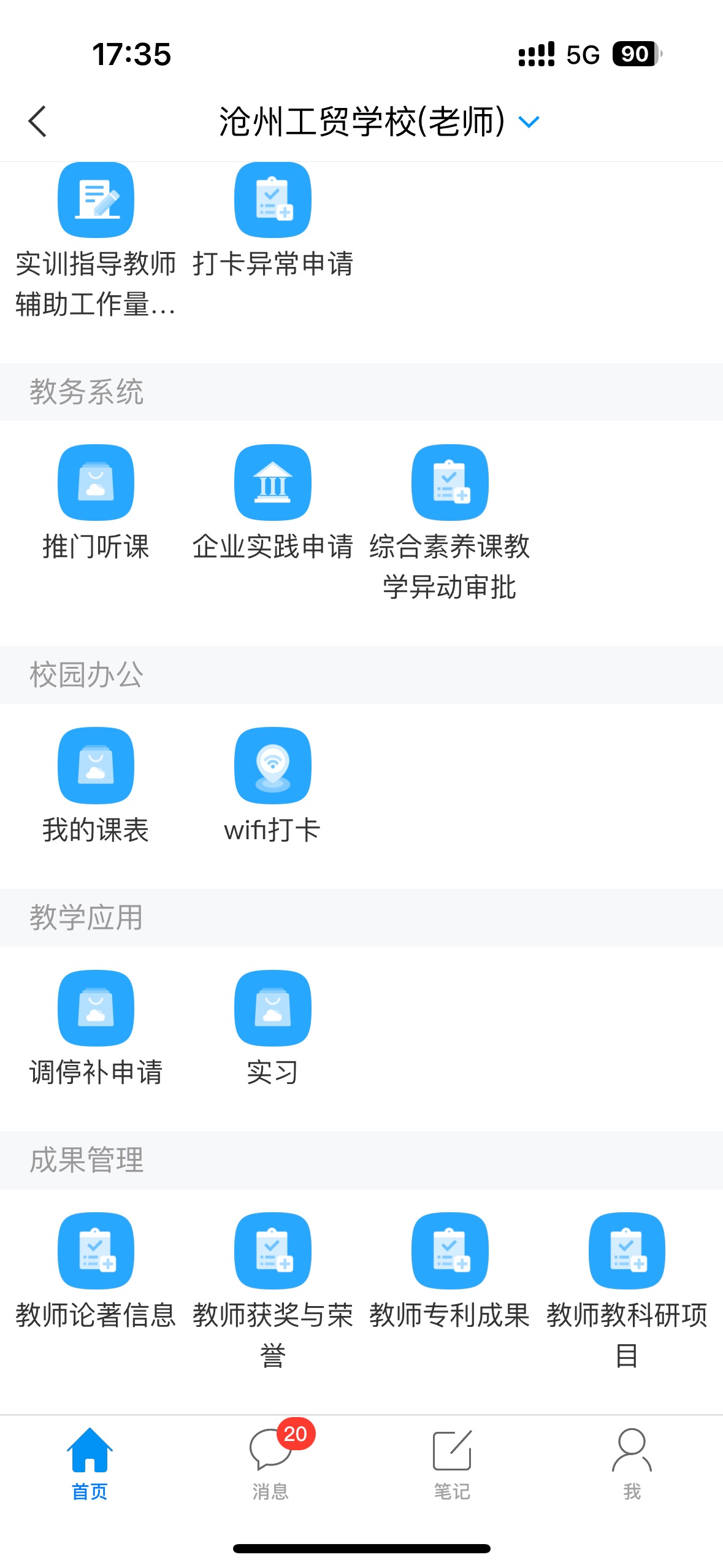Viewport: 723px width, 1568px height.
Task: Open 教师获奖与荣誉
Action: (x=273, y=1251)
